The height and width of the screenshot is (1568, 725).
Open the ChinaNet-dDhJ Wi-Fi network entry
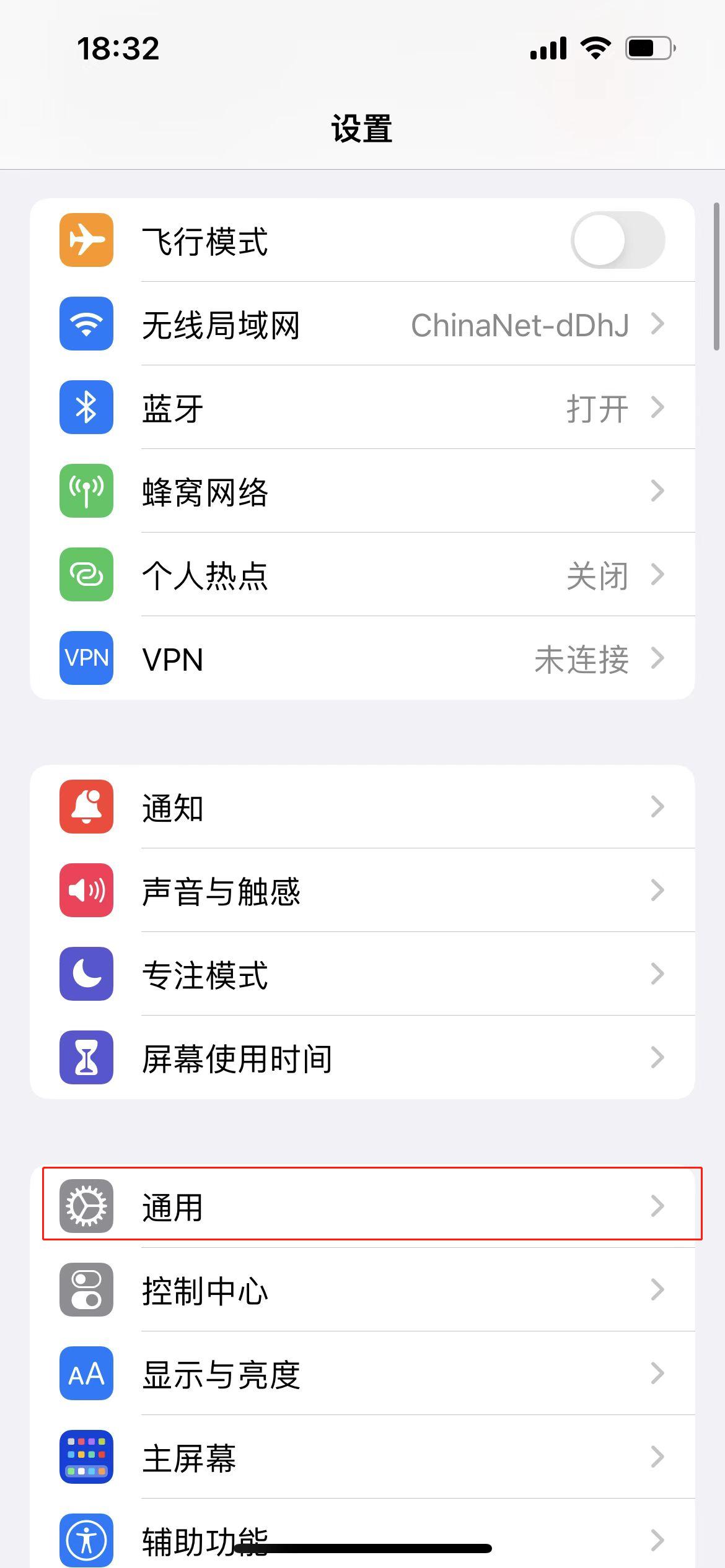[521, 324]
